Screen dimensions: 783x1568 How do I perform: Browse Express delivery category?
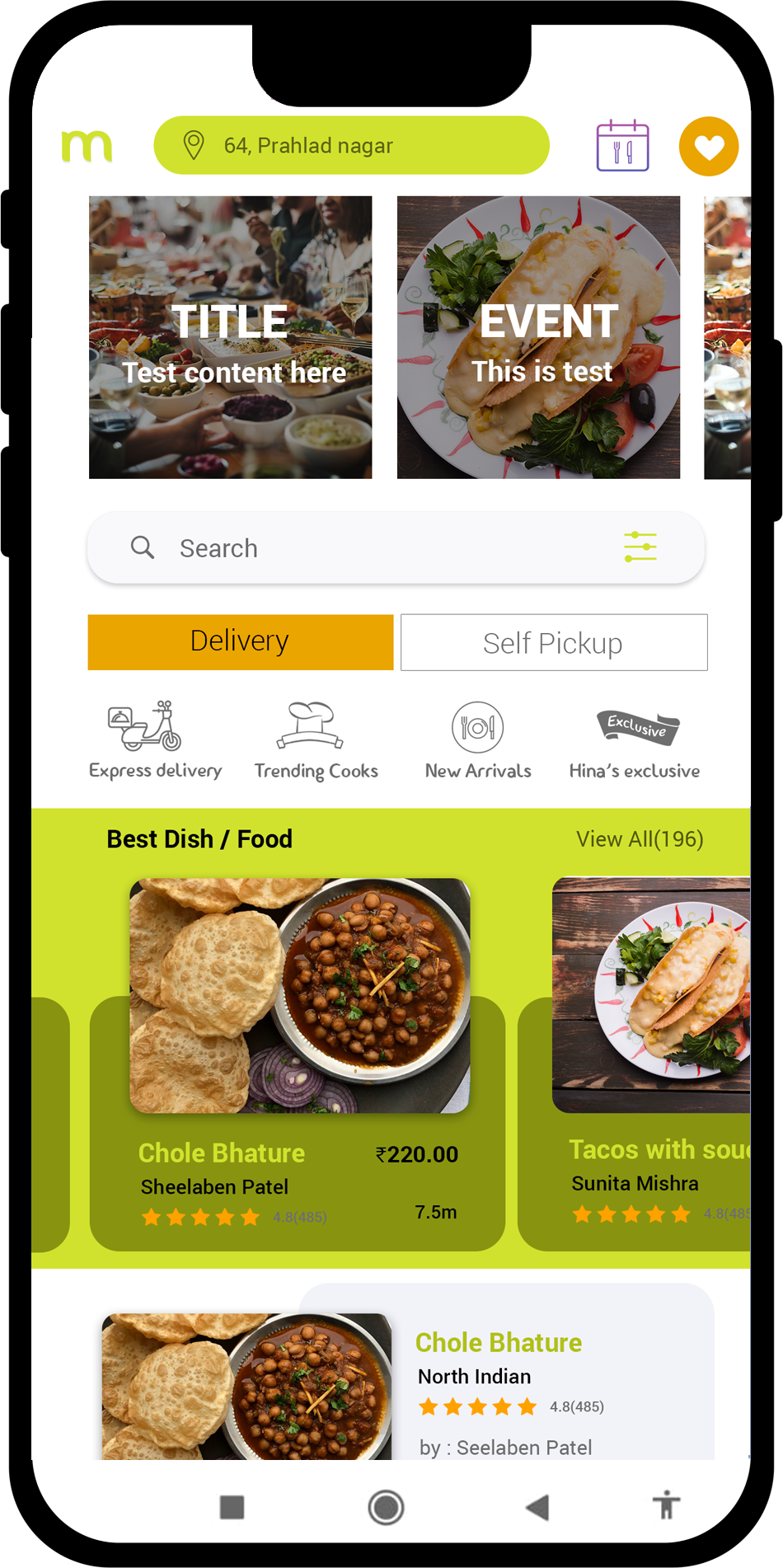[155, 739]
